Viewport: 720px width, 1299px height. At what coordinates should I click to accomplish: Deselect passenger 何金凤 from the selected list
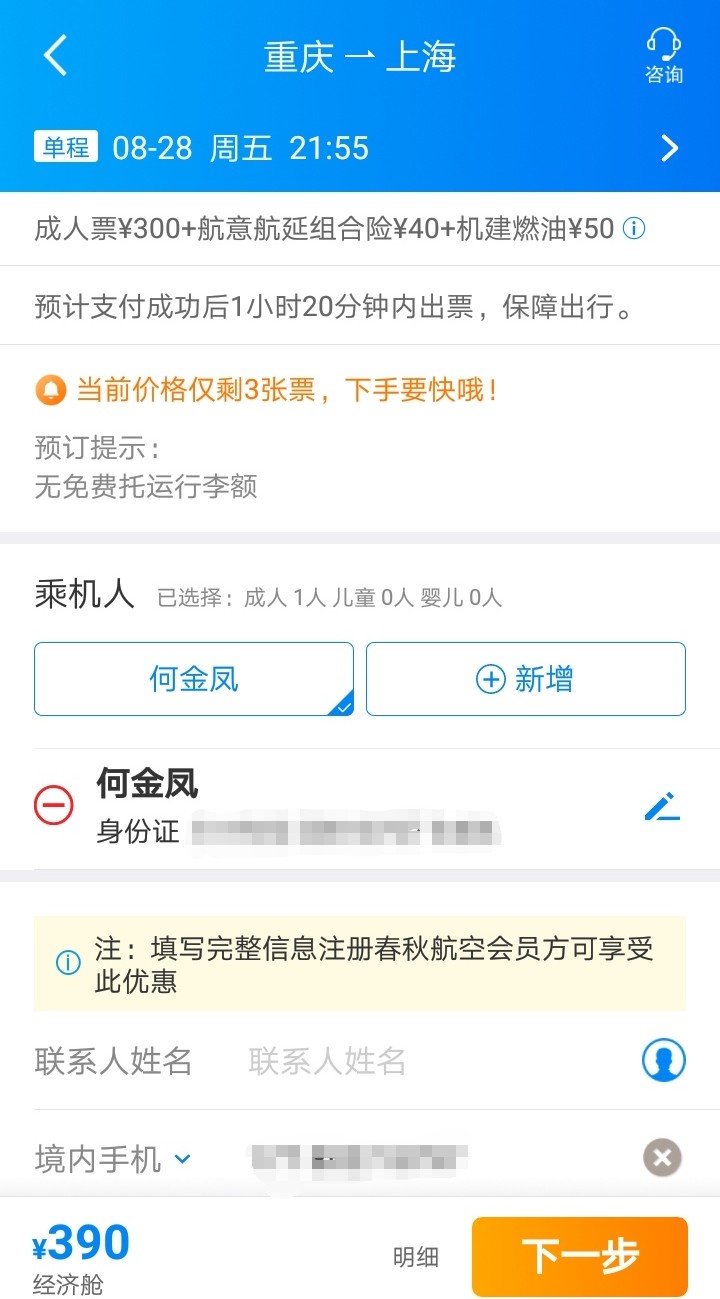[193, 678]
